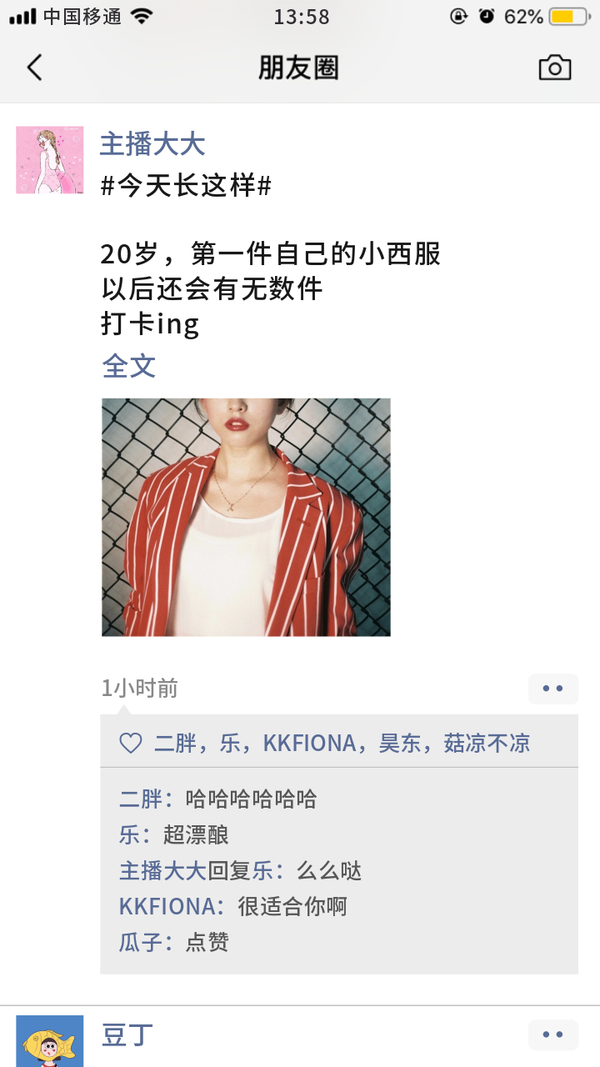Open like/comment menu on 主播大大's post
The image size is (600, 1067).
click(552, 689)
